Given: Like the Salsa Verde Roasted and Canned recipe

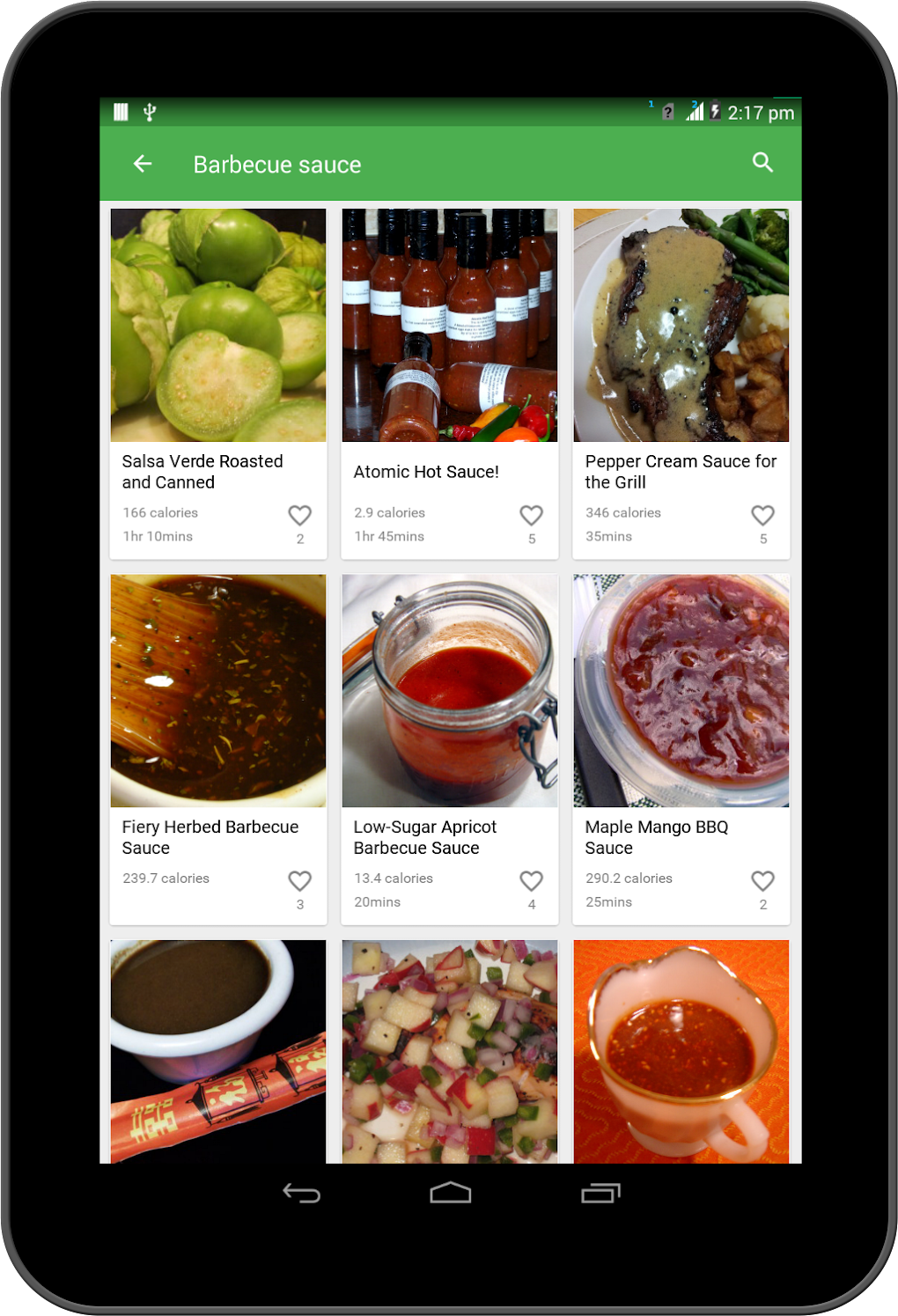Looking at the screenshot, I should tap(300, 515).
